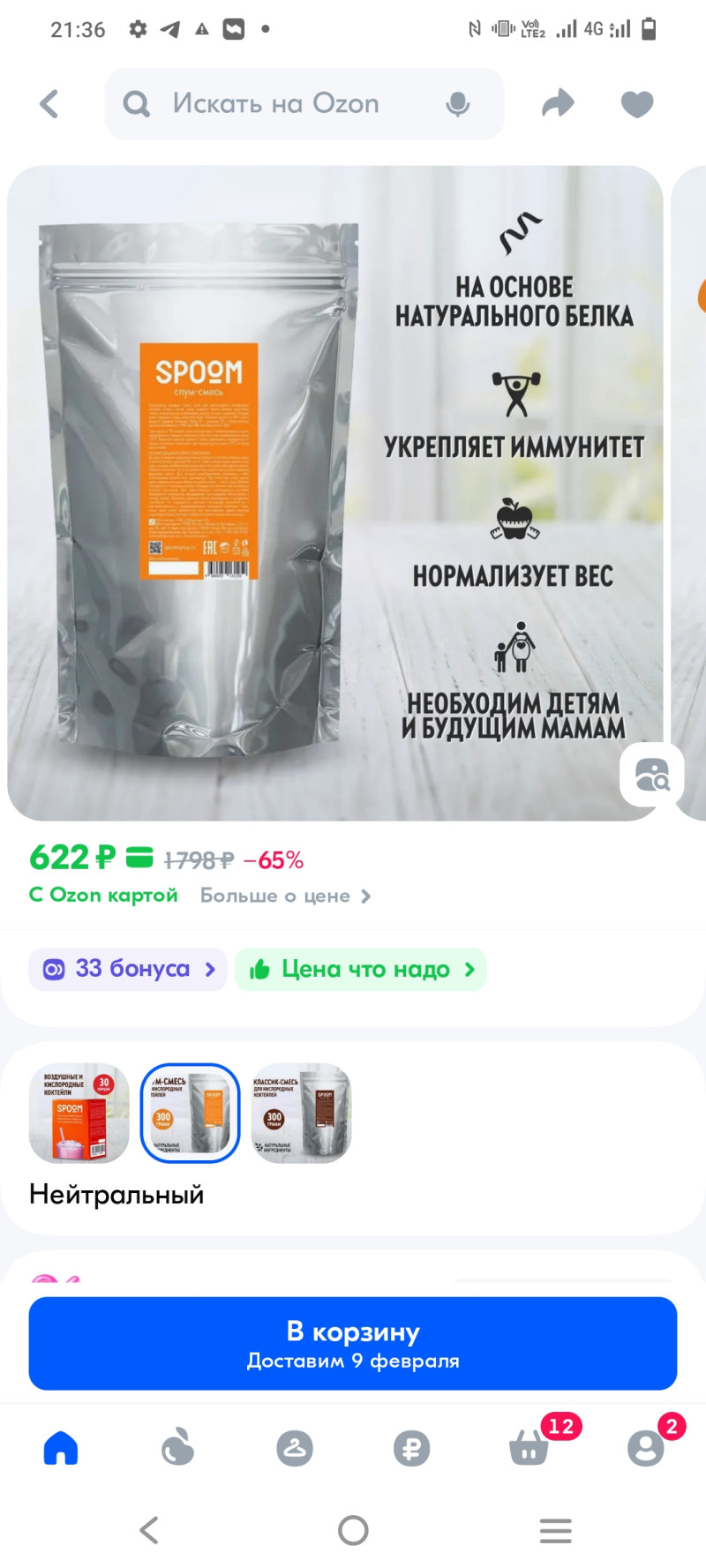
Task: Open the profile tab
Action: [x=645, y=1448]
